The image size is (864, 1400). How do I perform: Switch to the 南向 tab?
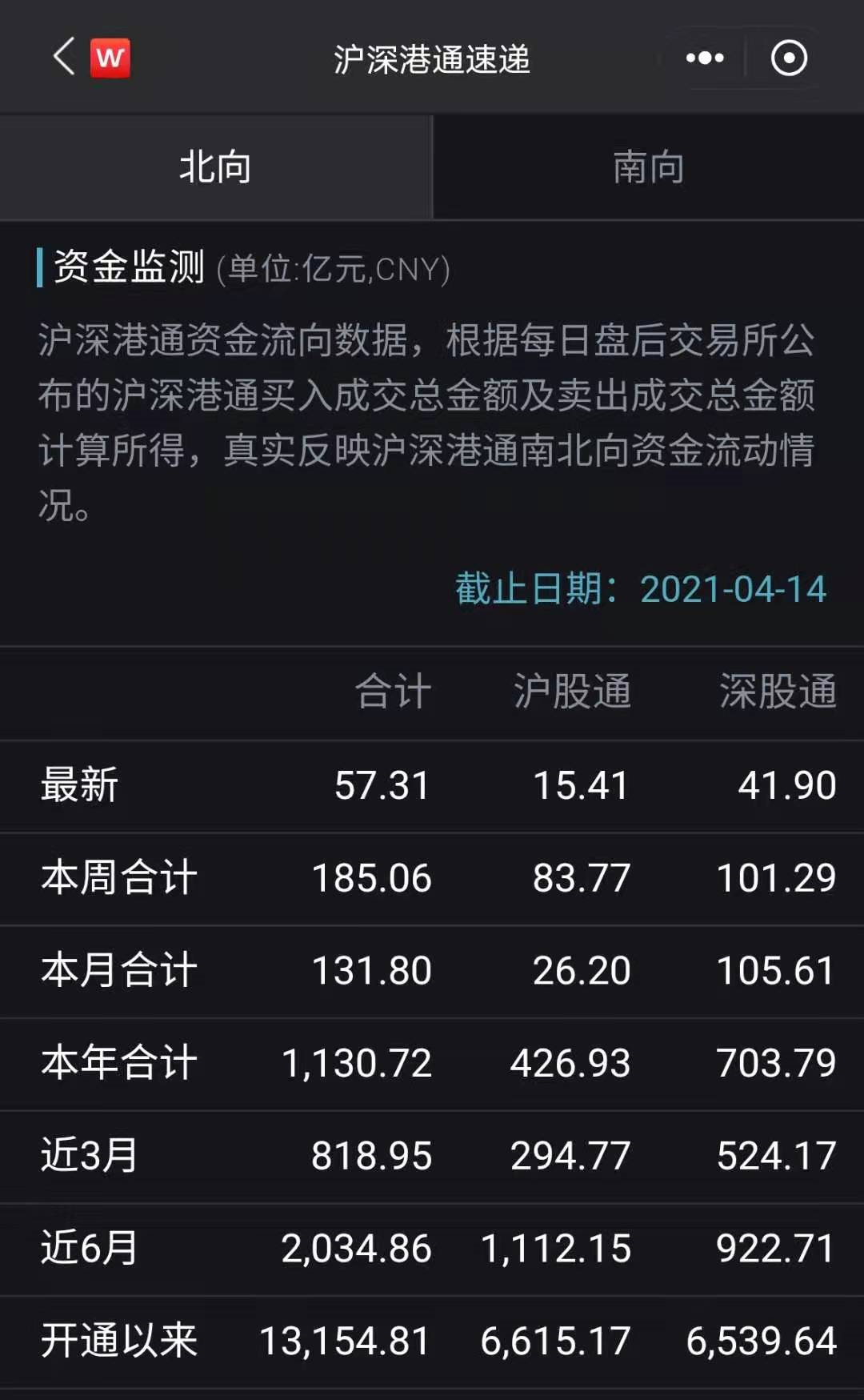648,167
